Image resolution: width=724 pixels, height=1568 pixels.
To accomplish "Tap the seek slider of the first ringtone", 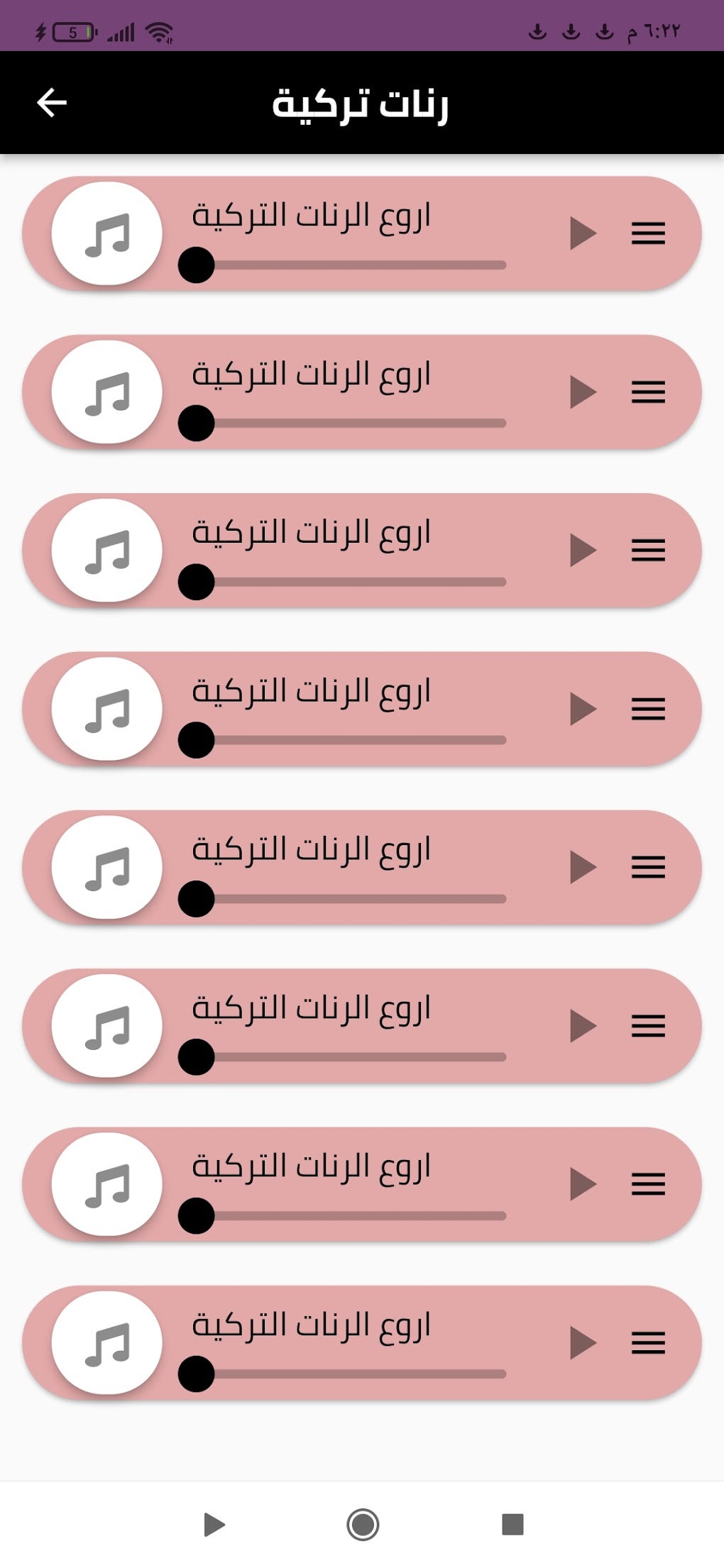I will click(342, 265).
